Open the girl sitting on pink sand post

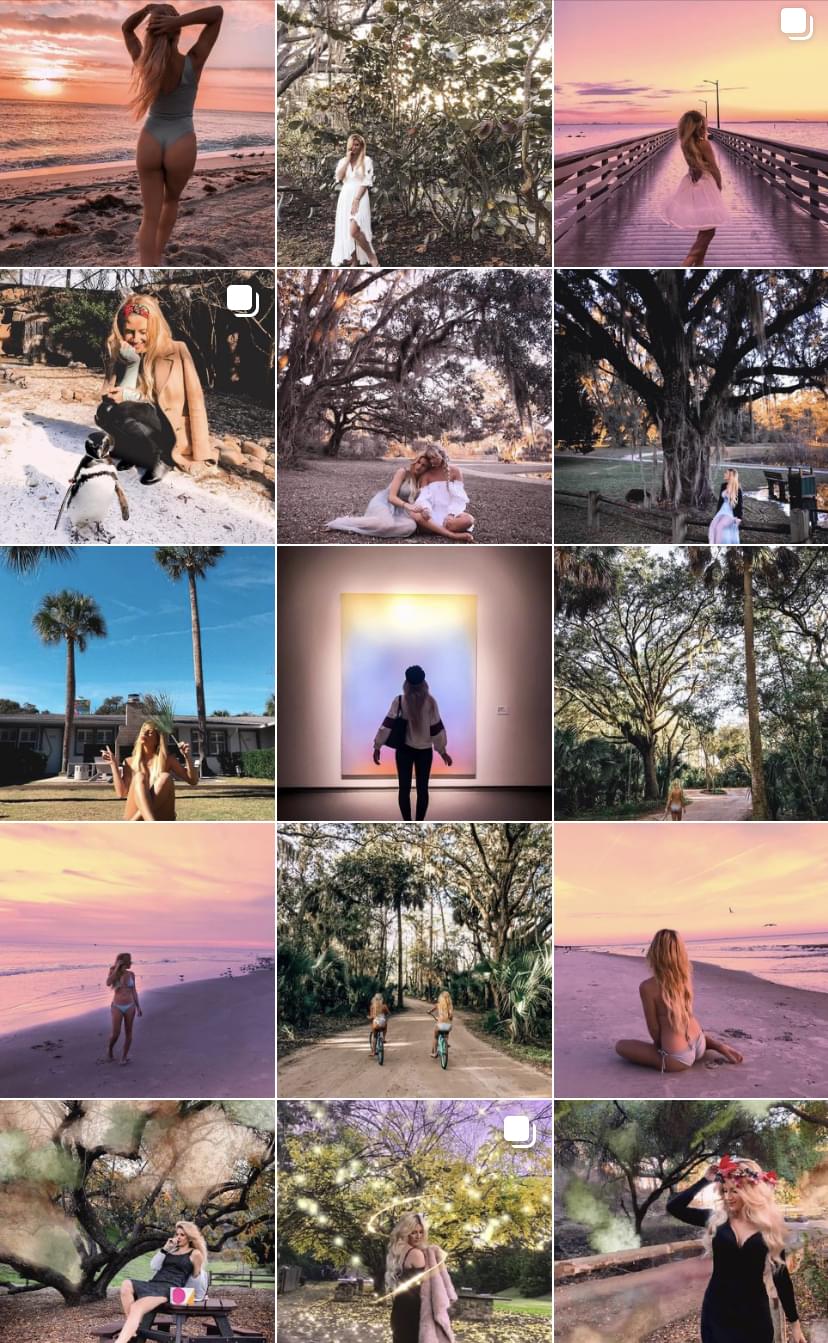[690, 958]
